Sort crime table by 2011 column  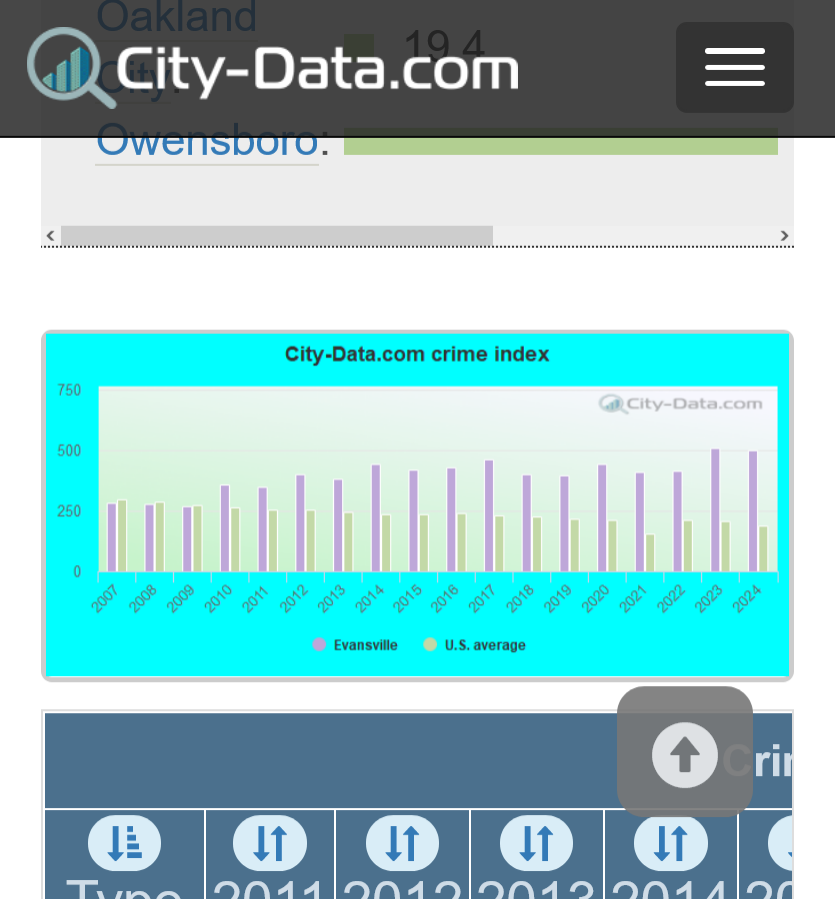[270, 843]
